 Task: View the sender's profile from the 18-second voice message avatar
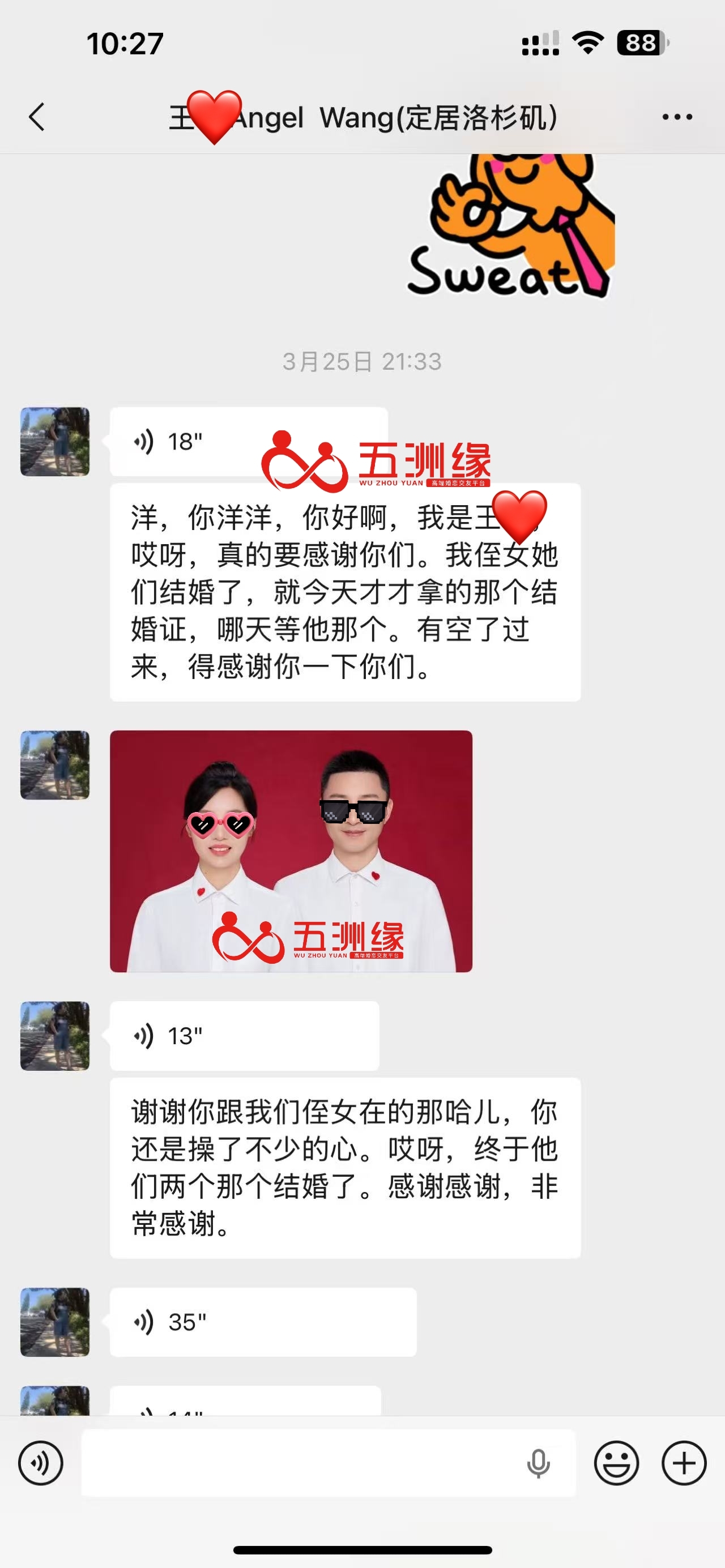coord(55,441)
